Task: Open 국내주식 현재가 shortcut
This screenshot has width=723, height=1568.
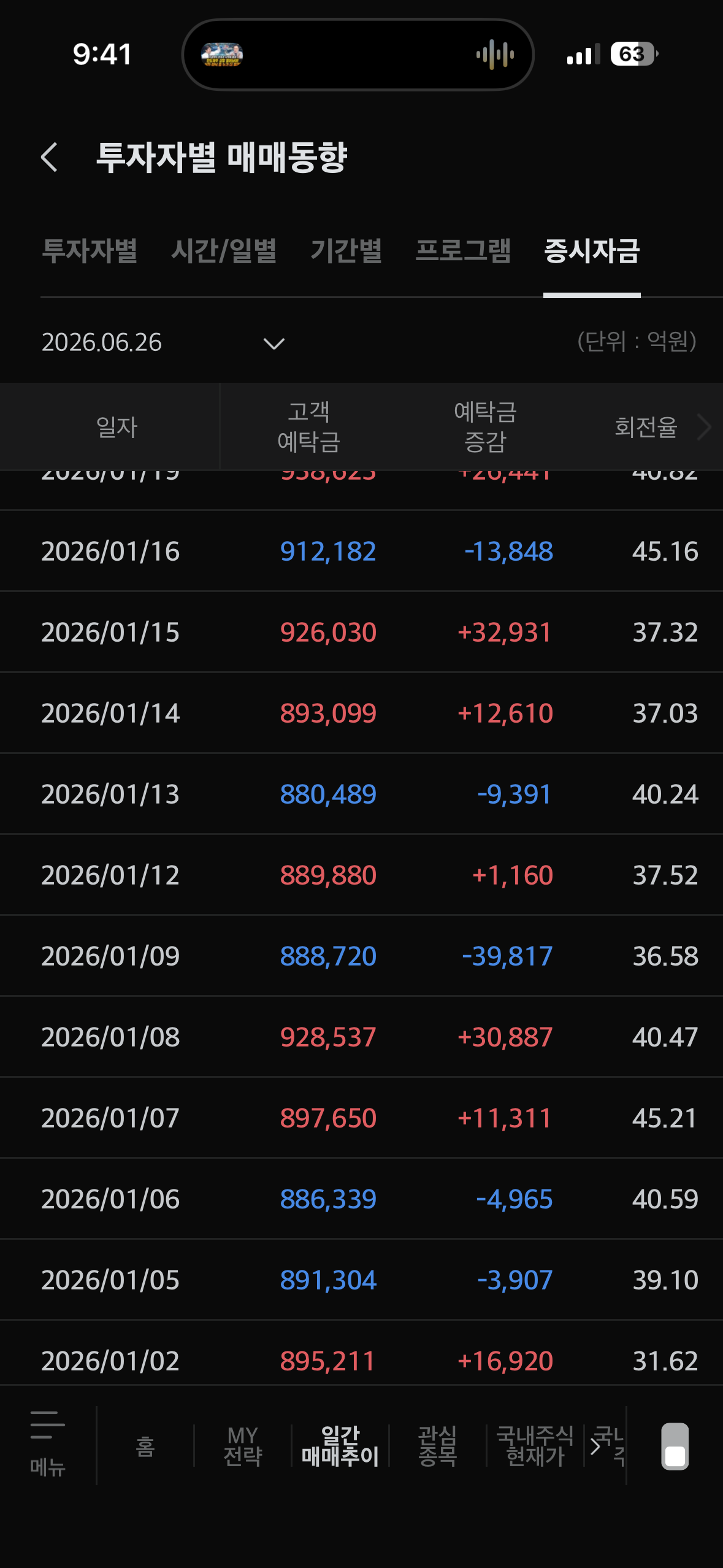Action: [x=535, y=1446]
